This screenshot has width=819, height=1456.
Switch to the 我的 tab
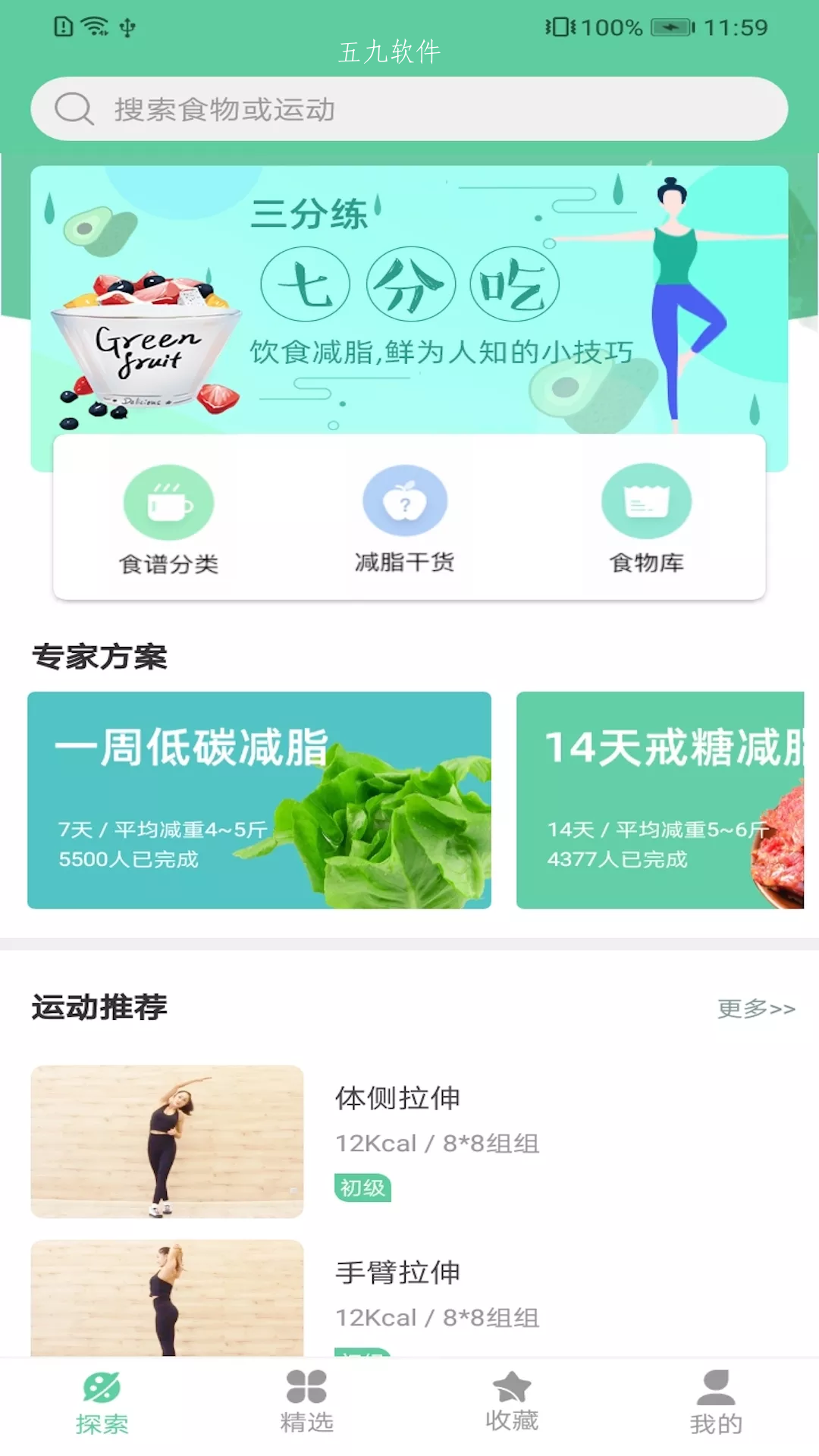tap(716, 1402)
